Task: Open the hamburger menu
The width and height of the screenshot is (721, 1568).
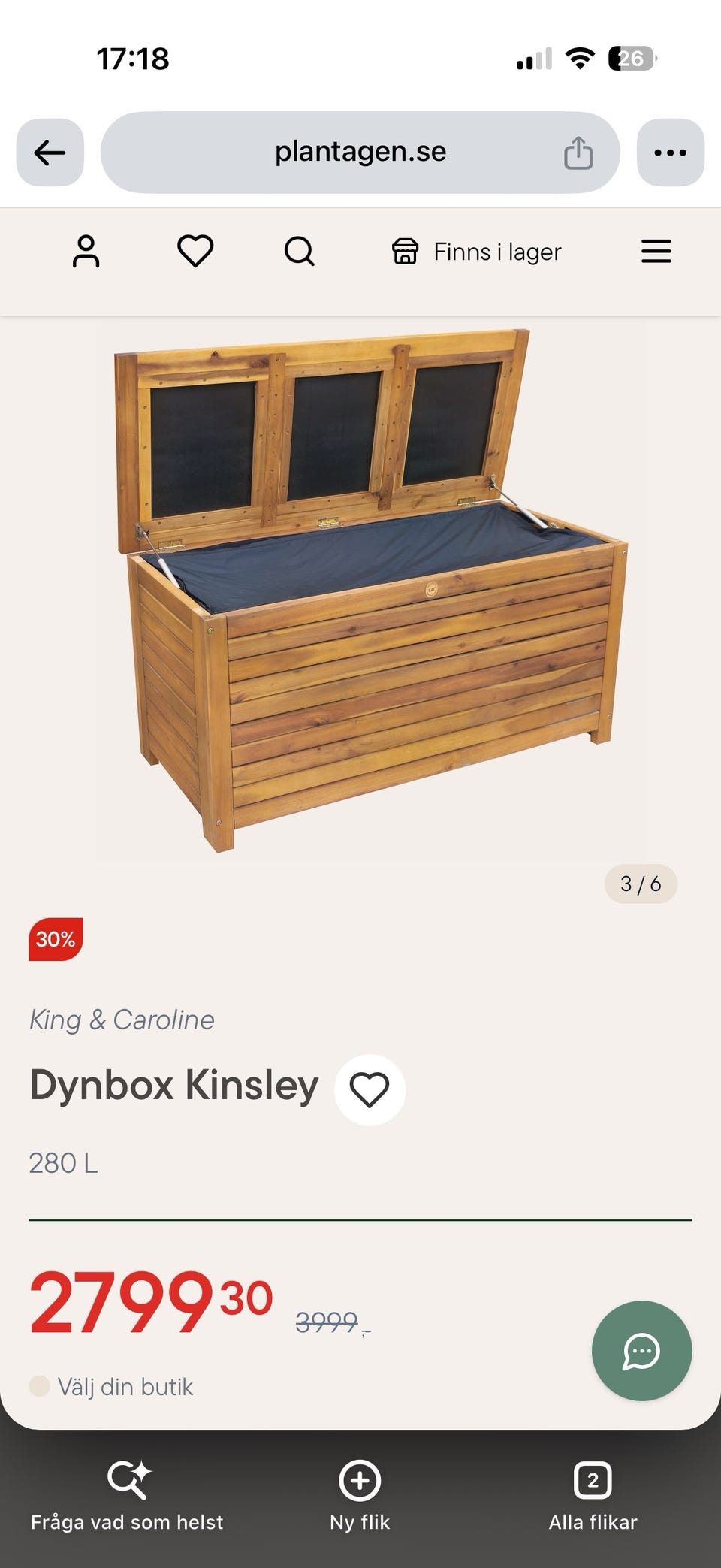Action: click(x=656, y=252)
